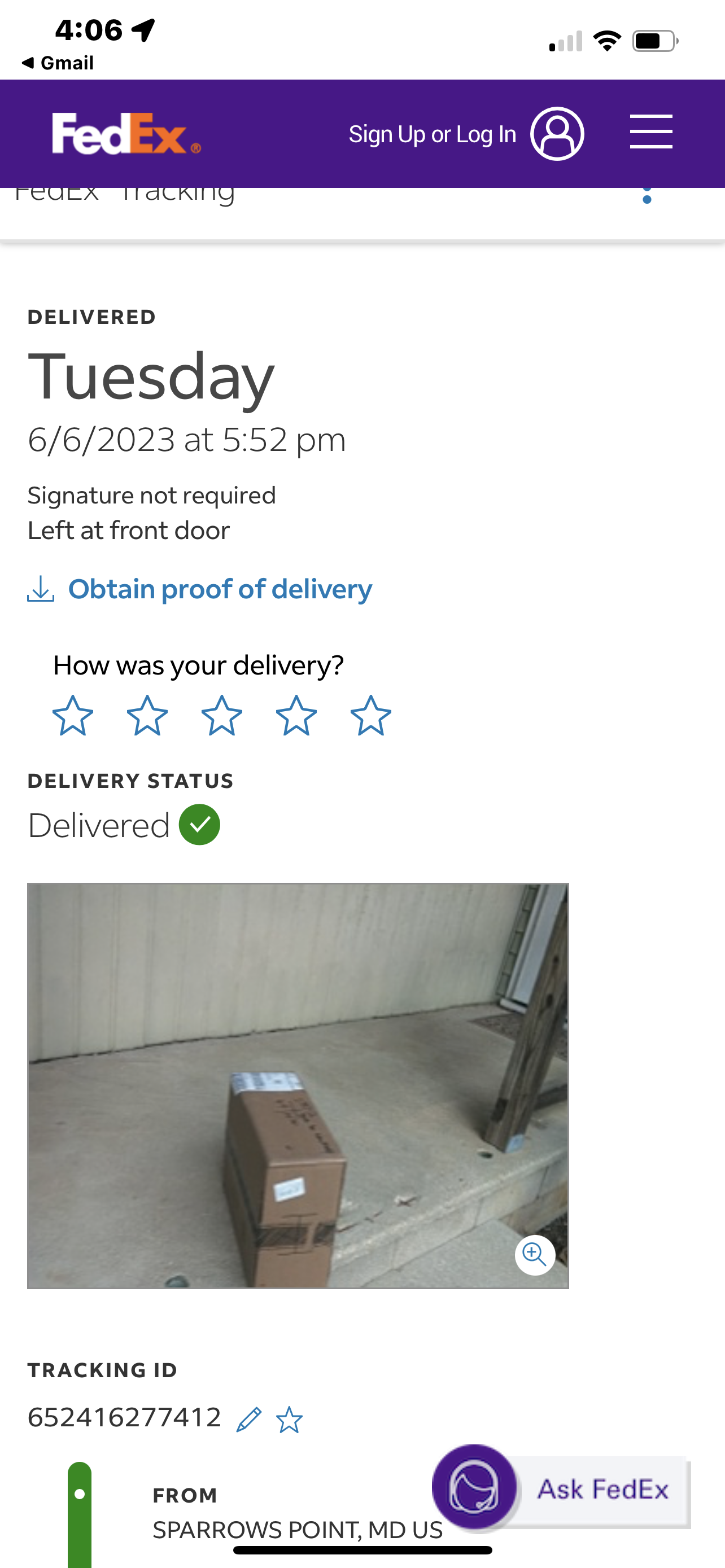Open the account profile icon beside Sign Up

point(556,133)
